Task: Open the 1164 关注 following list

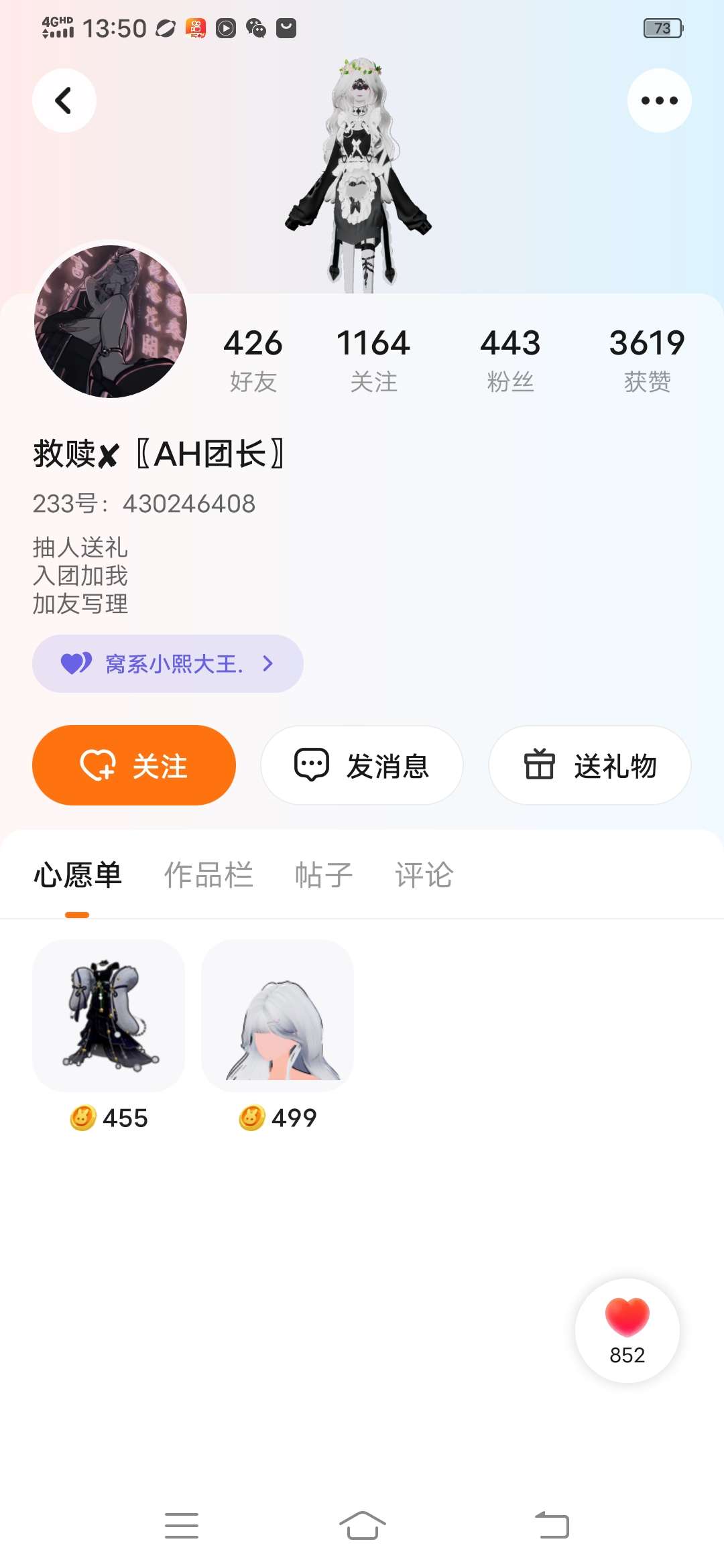Action: (373, 360)
